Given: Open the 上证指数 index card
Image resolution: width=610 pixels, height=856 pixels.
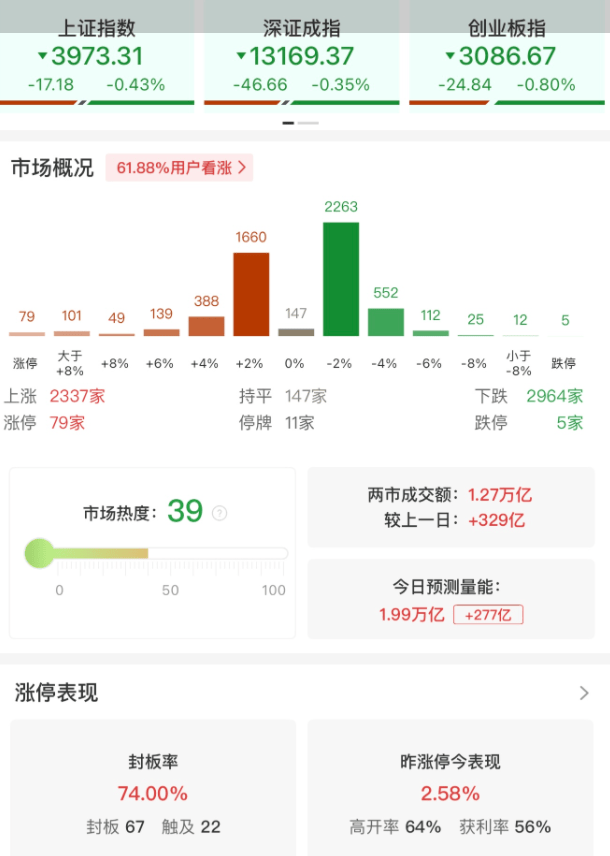Looking at the screenshot, I should (97, 57).
